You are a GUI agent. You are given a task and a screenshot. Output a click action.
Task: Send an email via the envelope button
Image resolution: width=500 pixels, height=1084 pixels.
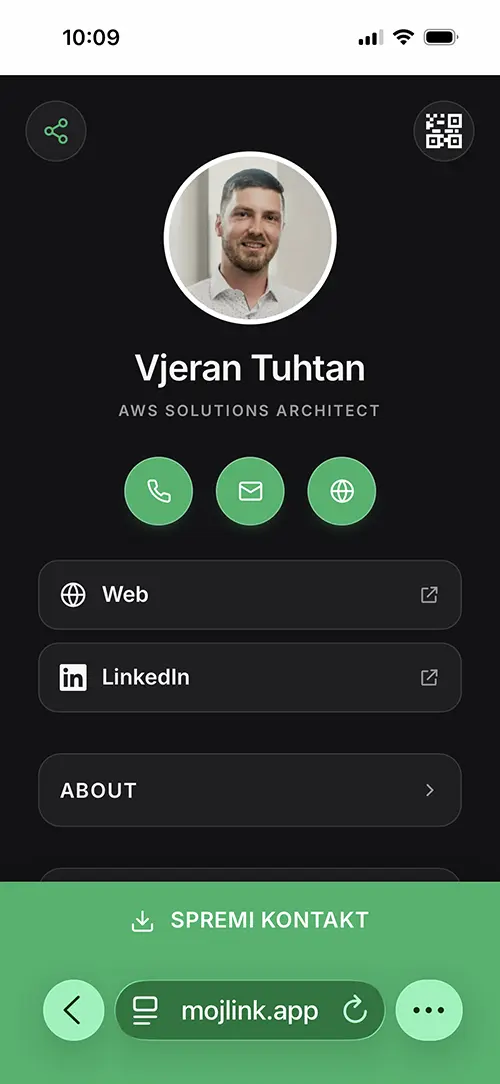(x=250, y=491)
